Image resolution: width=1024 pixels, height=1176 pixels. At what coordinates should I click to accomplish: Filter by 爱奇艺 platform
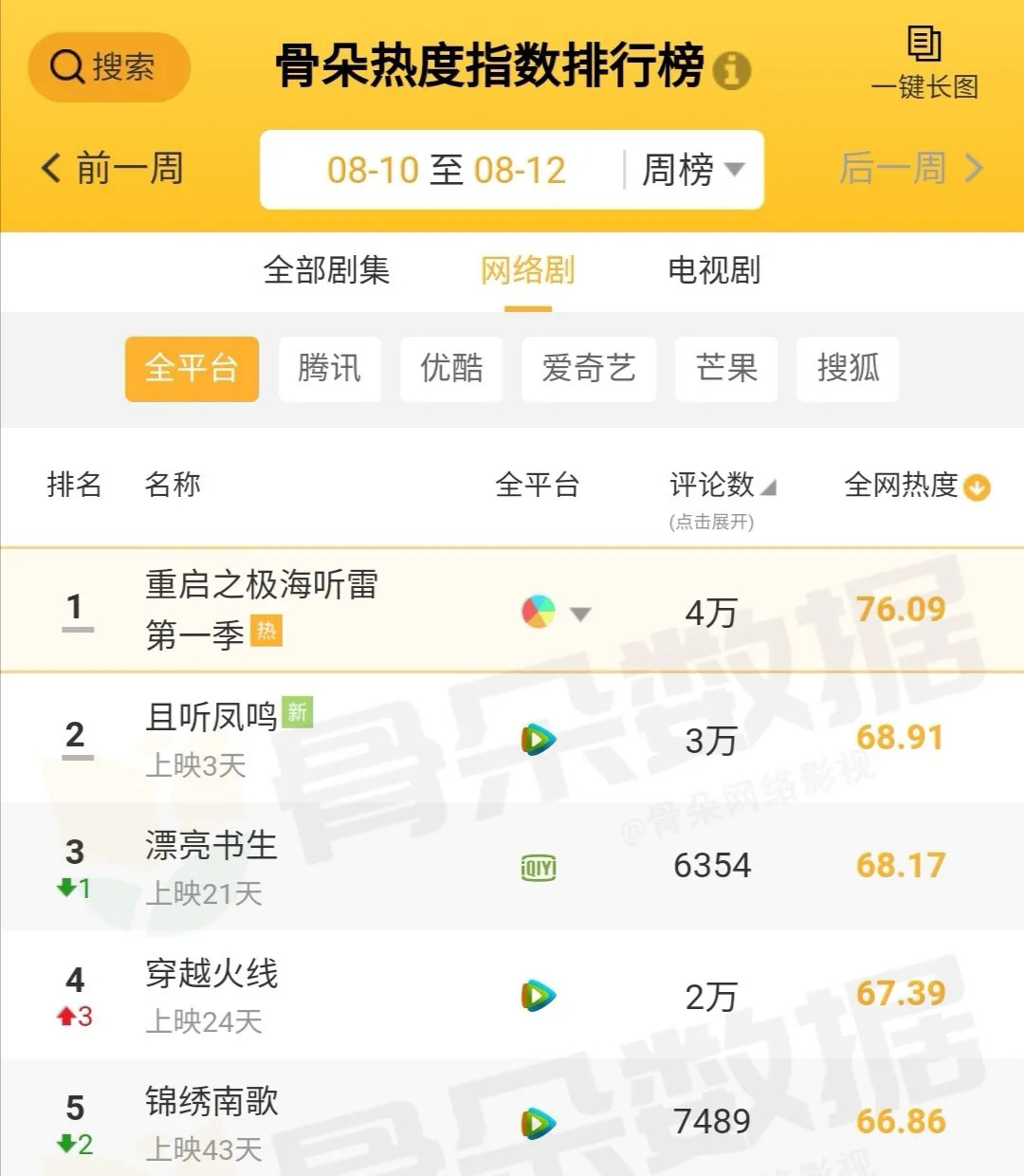tap(588, 368)
